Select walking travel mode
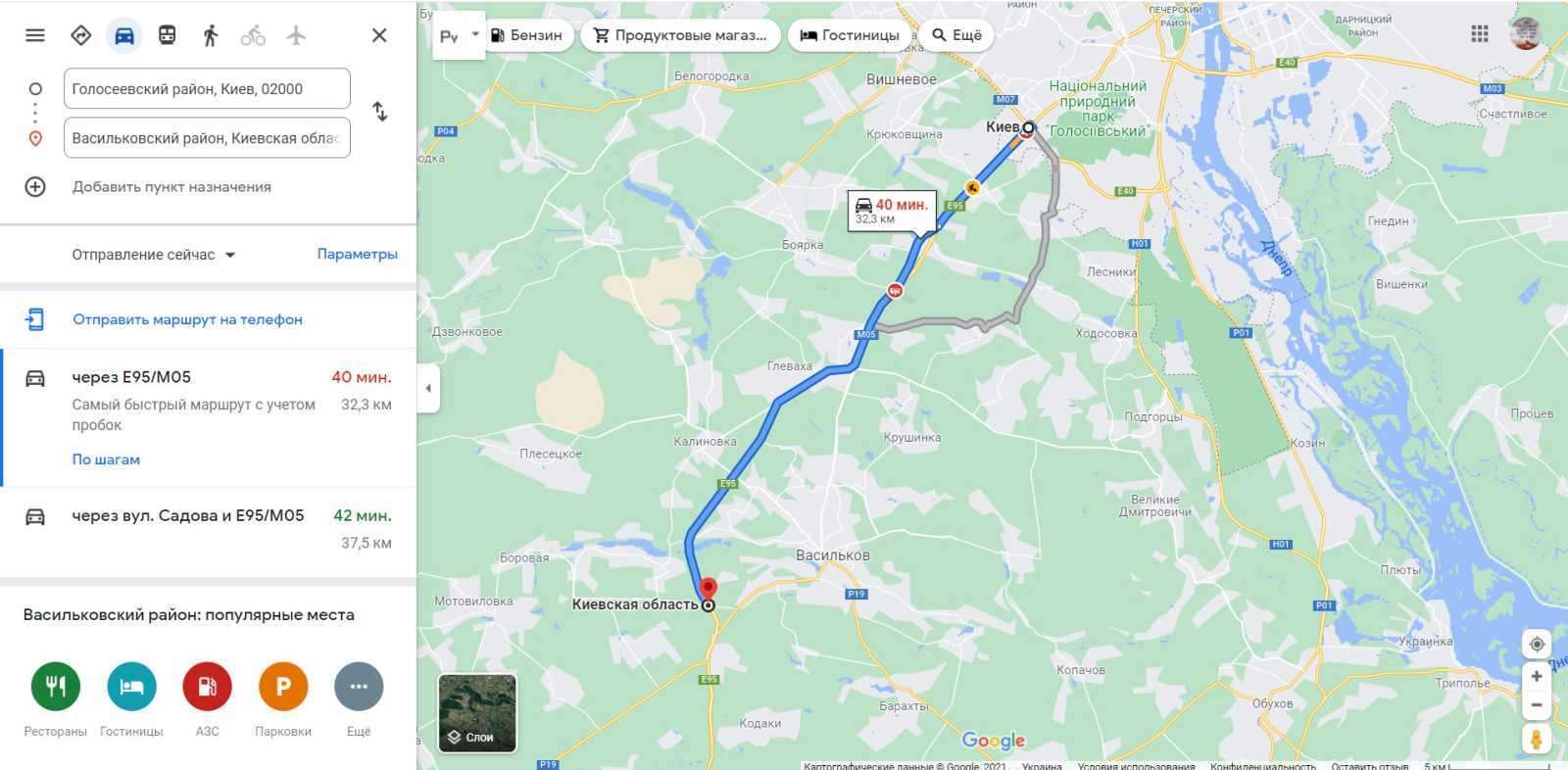This screenshot has height=770, width=1568. 210,35
